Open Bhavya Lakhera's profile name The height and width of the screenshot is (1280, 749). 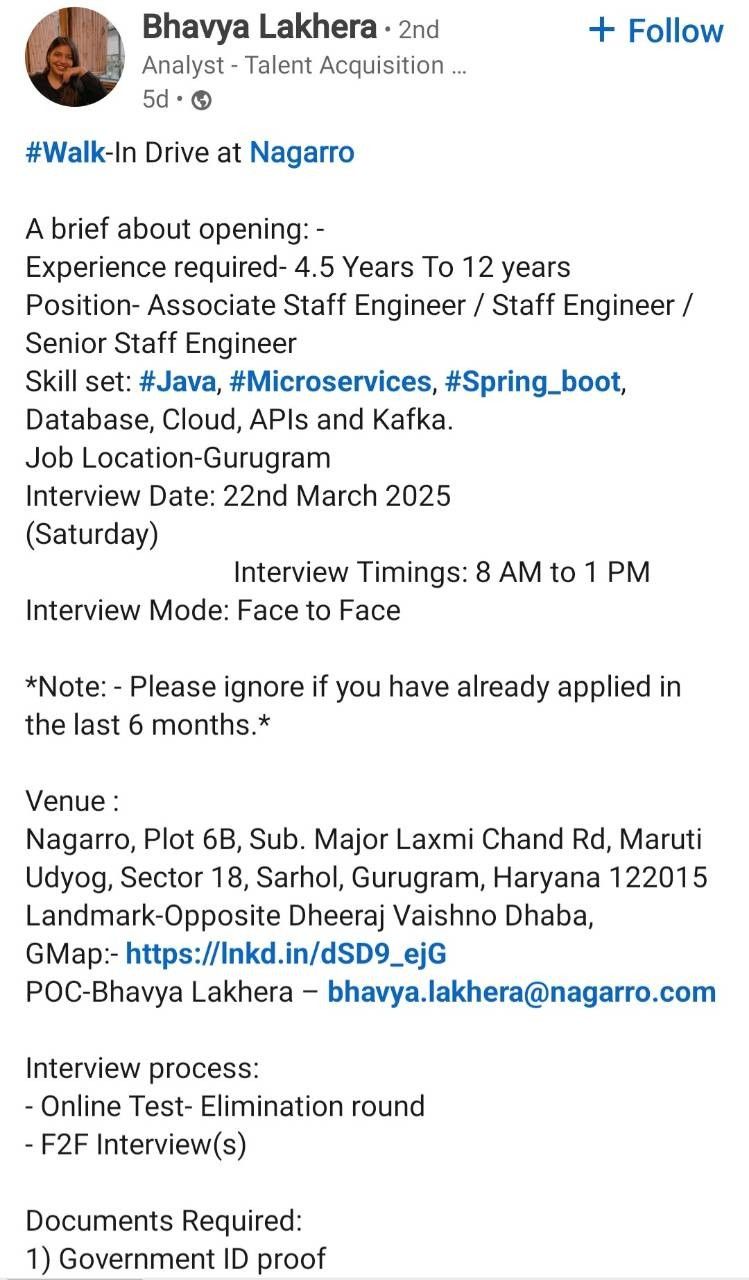pyautogui.click(x=259, y=28)
